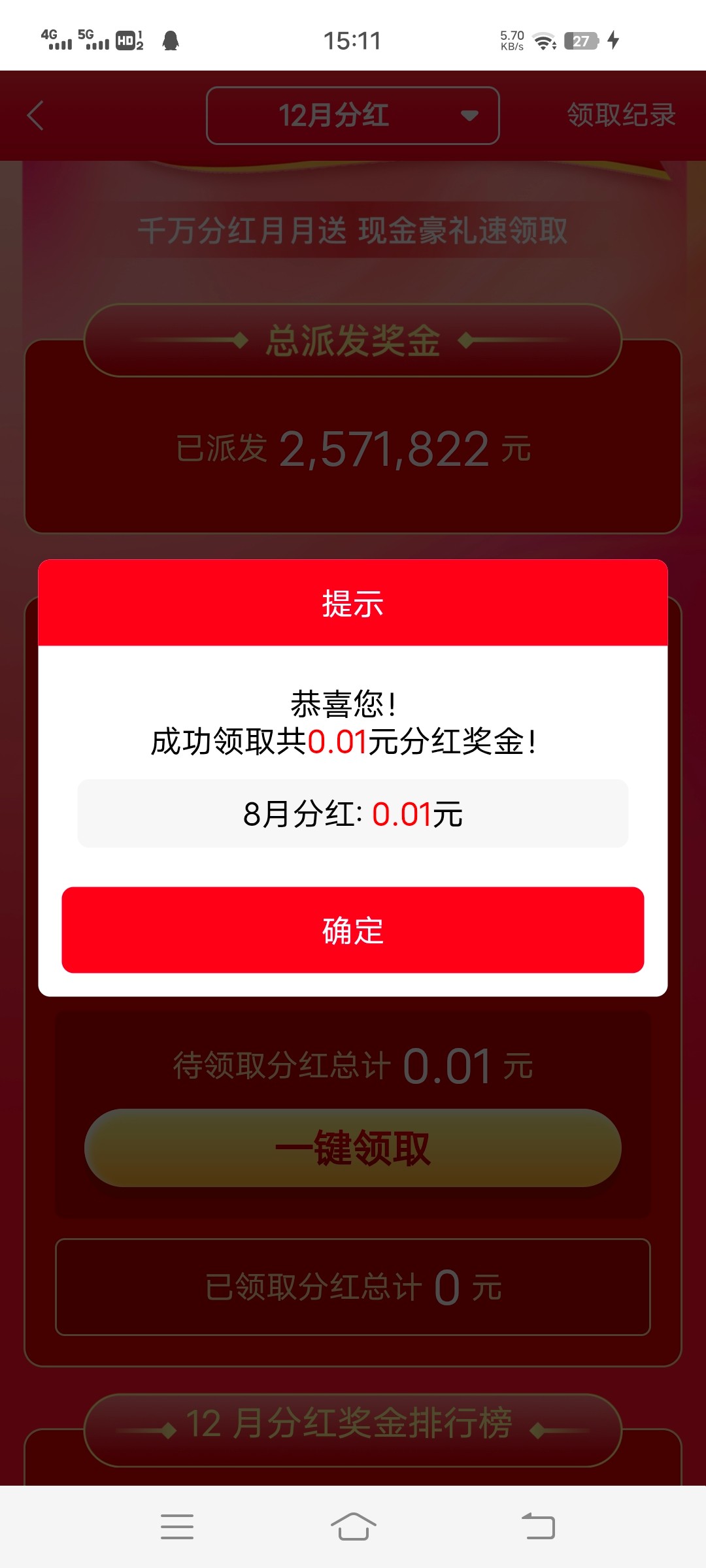706x1568 pixels.
Task: Open the 12月分红 month dropdown
Action: click(353, 116)
